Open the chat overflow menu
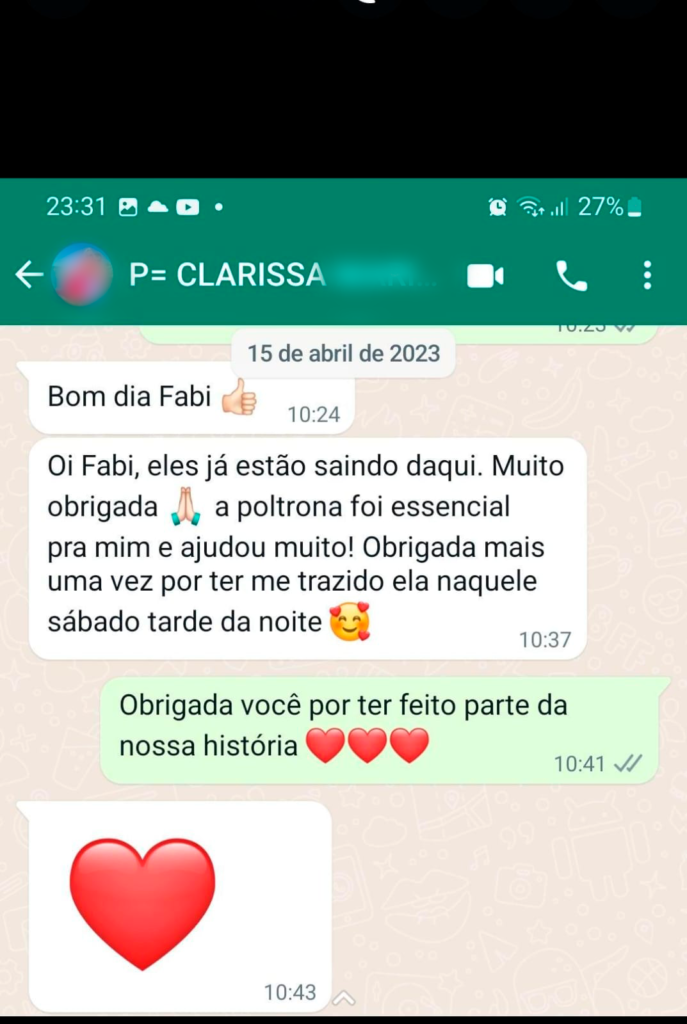687x1024 pixels. coord(648,275)
